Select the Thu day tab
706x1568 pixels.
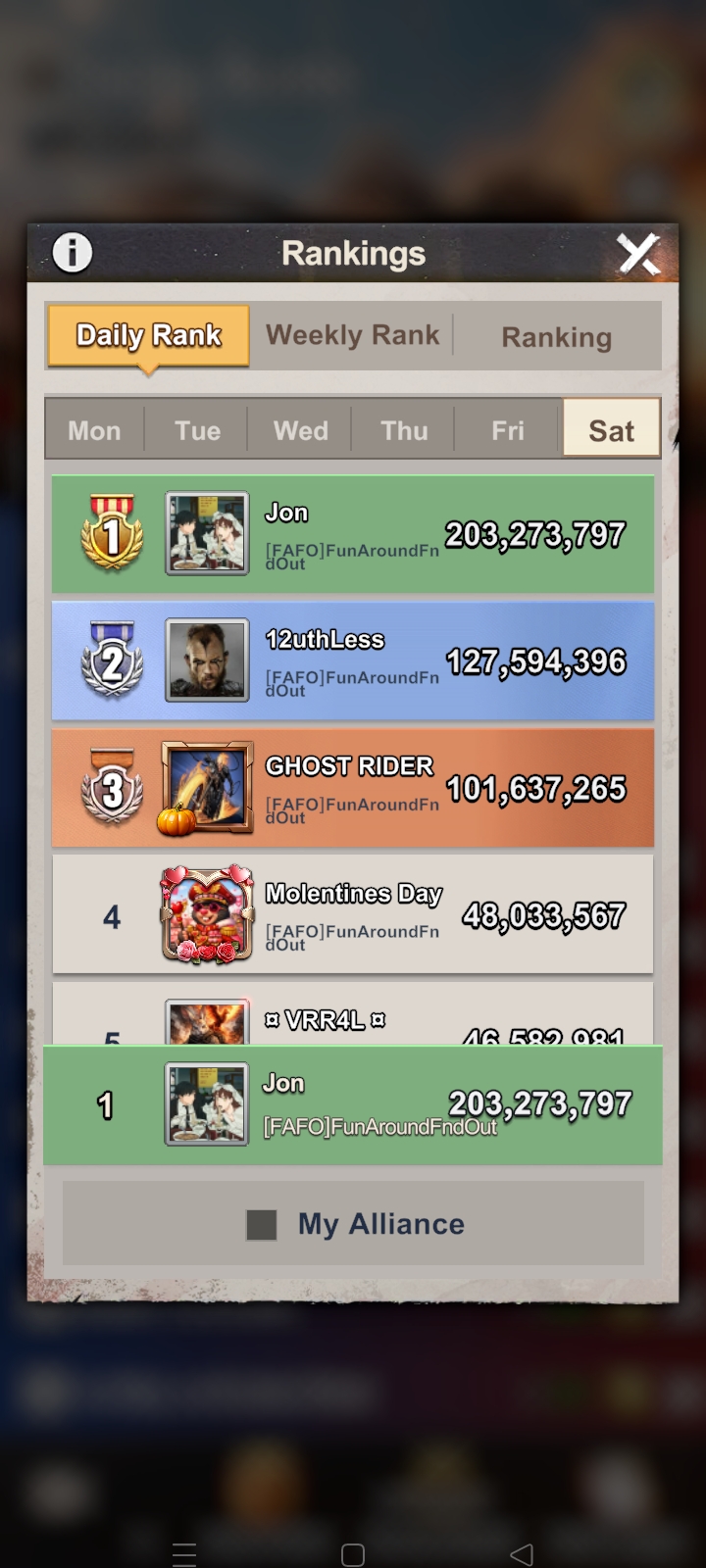(x=404, y=430)
